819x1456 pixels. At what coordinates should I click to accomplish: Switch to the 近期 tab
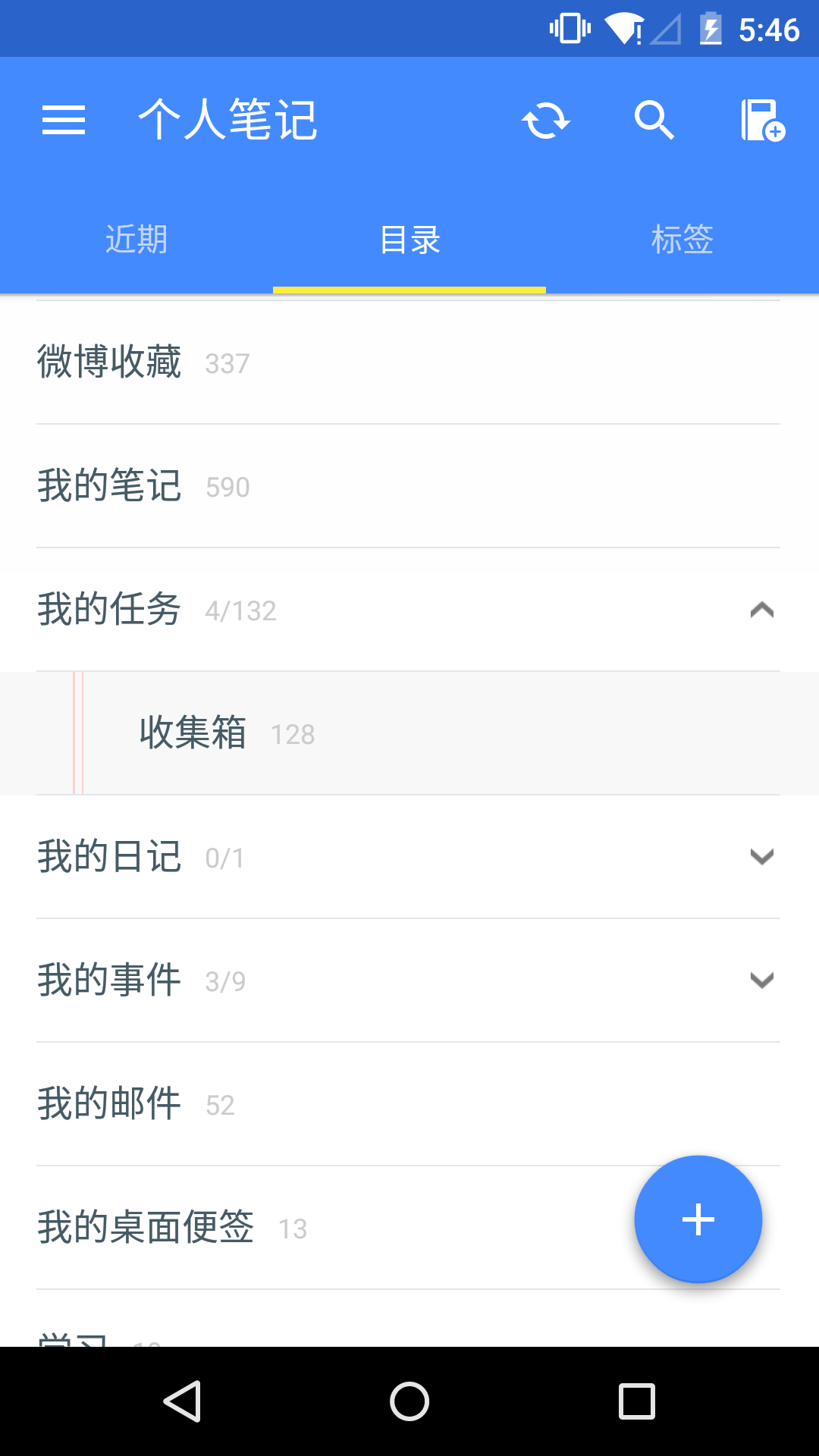pos(136,240)
